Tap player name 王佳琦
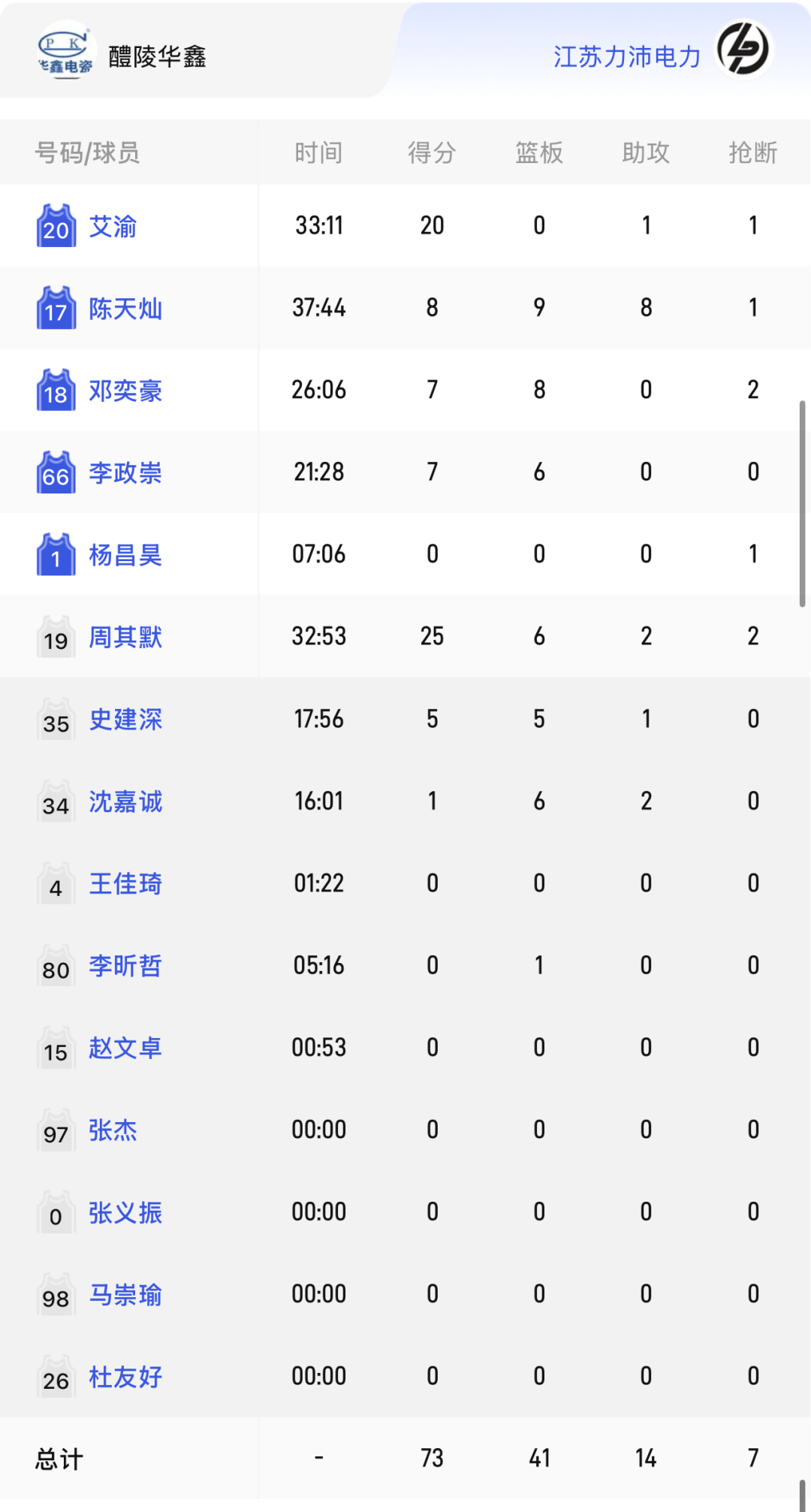This screenshot has height=1512, width=811. [x=125, y=883]
